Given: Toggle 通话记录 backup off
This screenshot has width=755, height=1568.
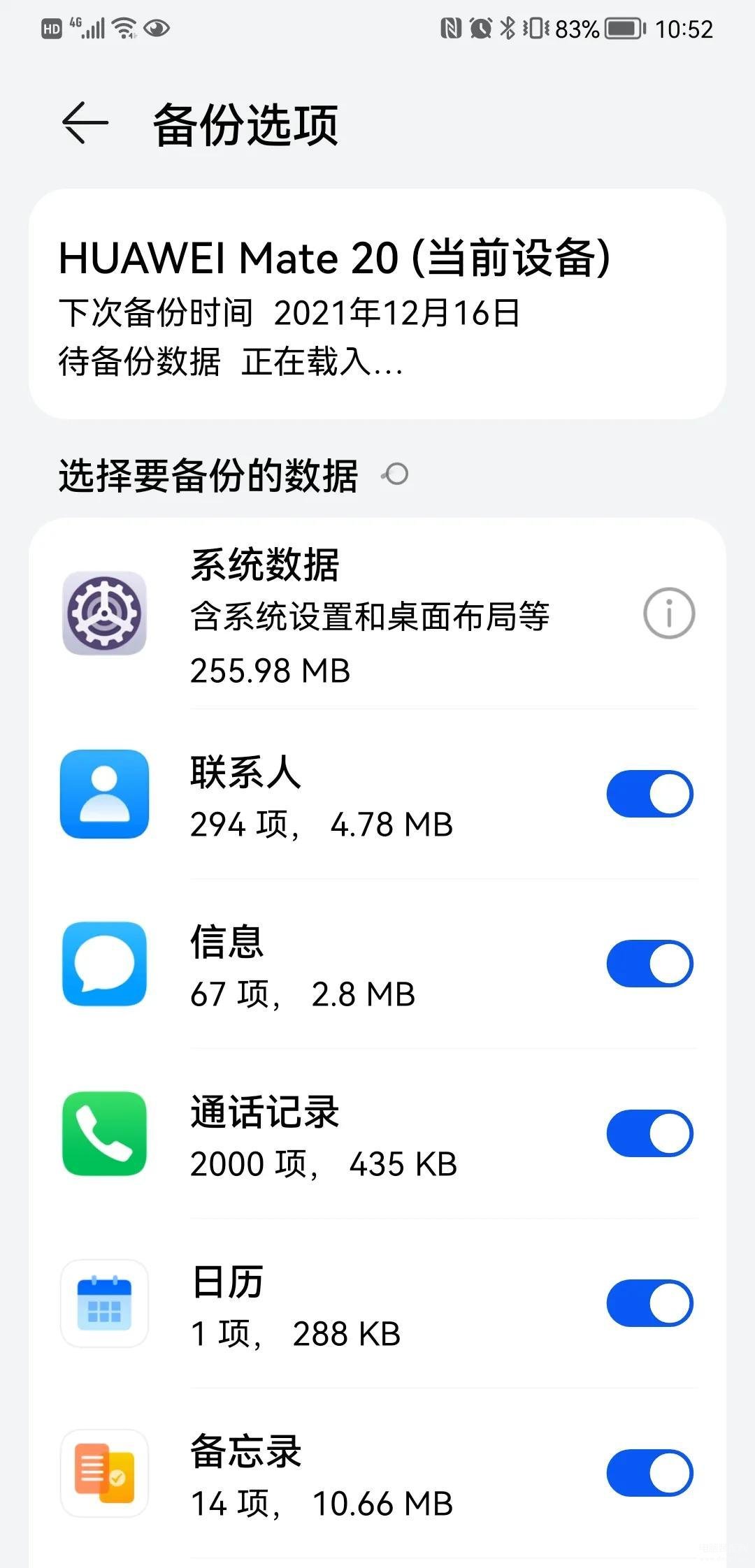Looking at the screenshot, I should click(649, 1133).
